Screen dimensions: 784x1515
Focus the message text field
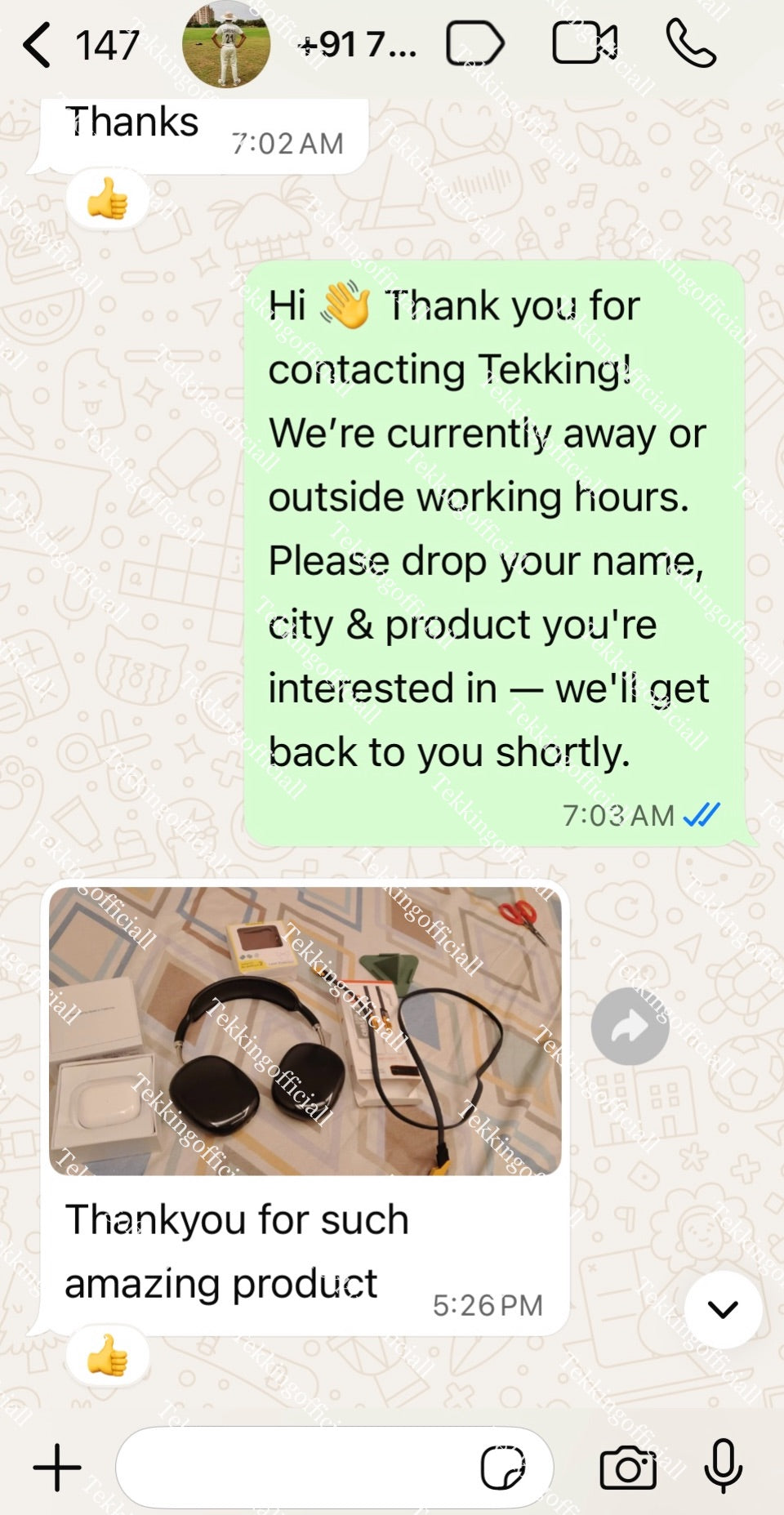pyautogui.click(x=294, y=1468)
